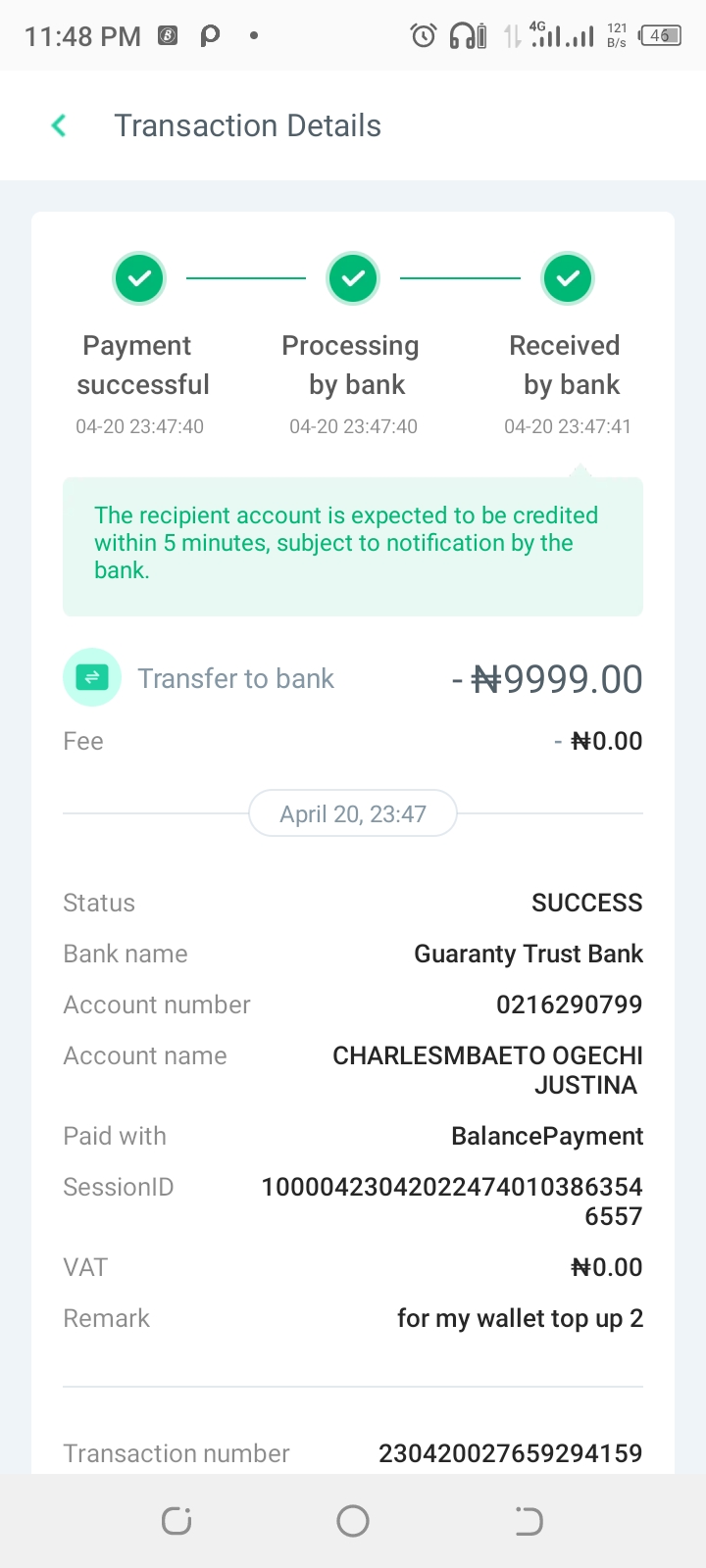Go back from Transaction Details
The width and height of the screenshot is (706, 1568).
pos(59,125)
